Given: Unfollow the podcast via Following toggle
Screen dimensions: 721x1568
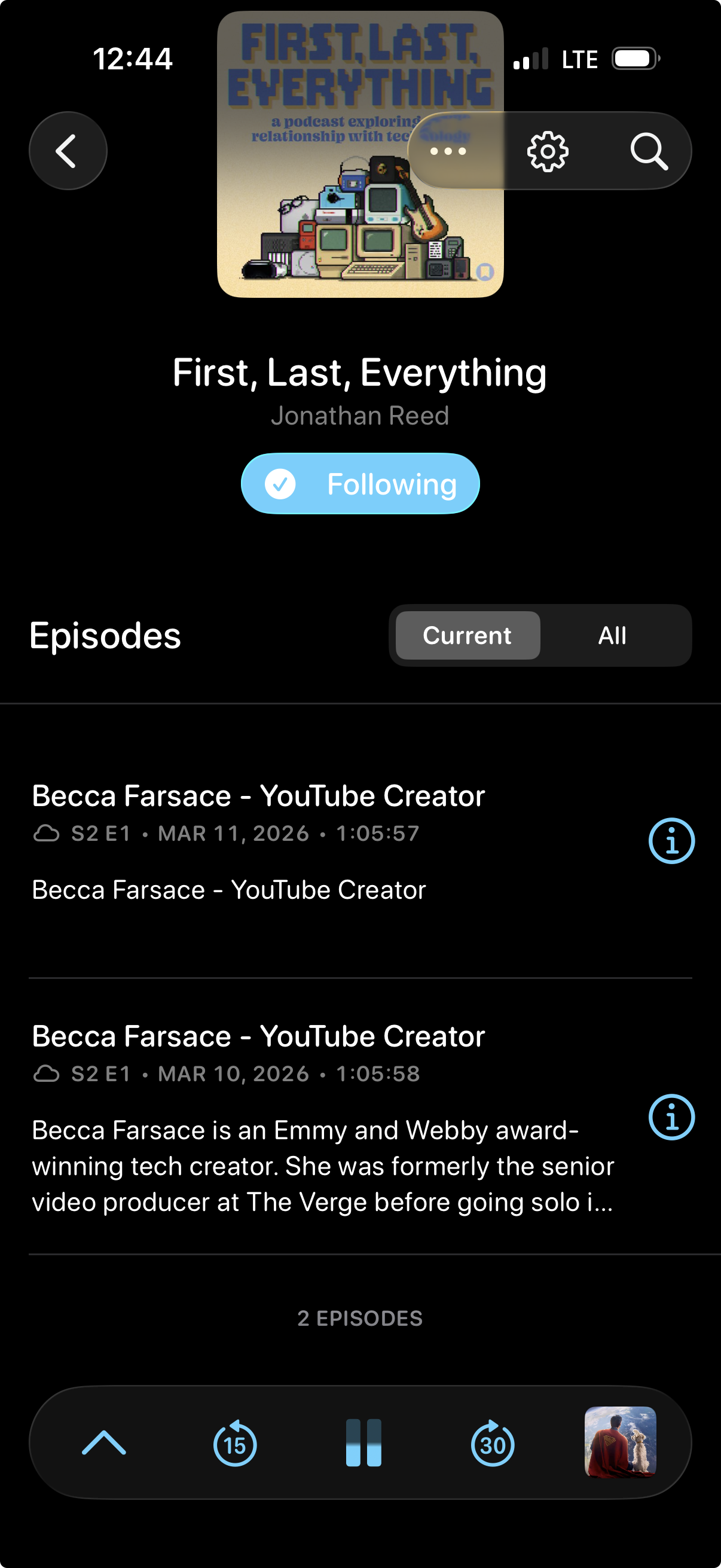Looking at the screenshot, I should coord(359,483).
